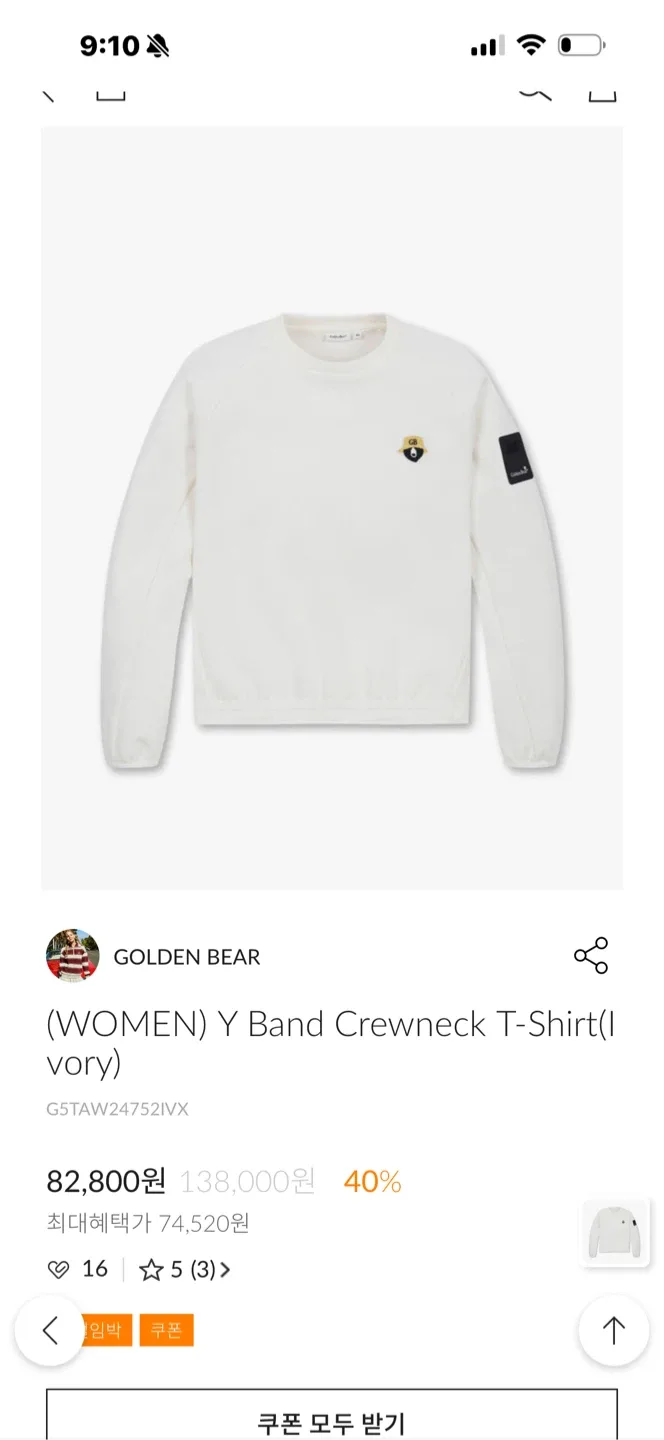Viewport: 664px width, 1440px height.
Task: Tap the 쿠폰 모두 받기 button
Action: [x=331, y=1421]
